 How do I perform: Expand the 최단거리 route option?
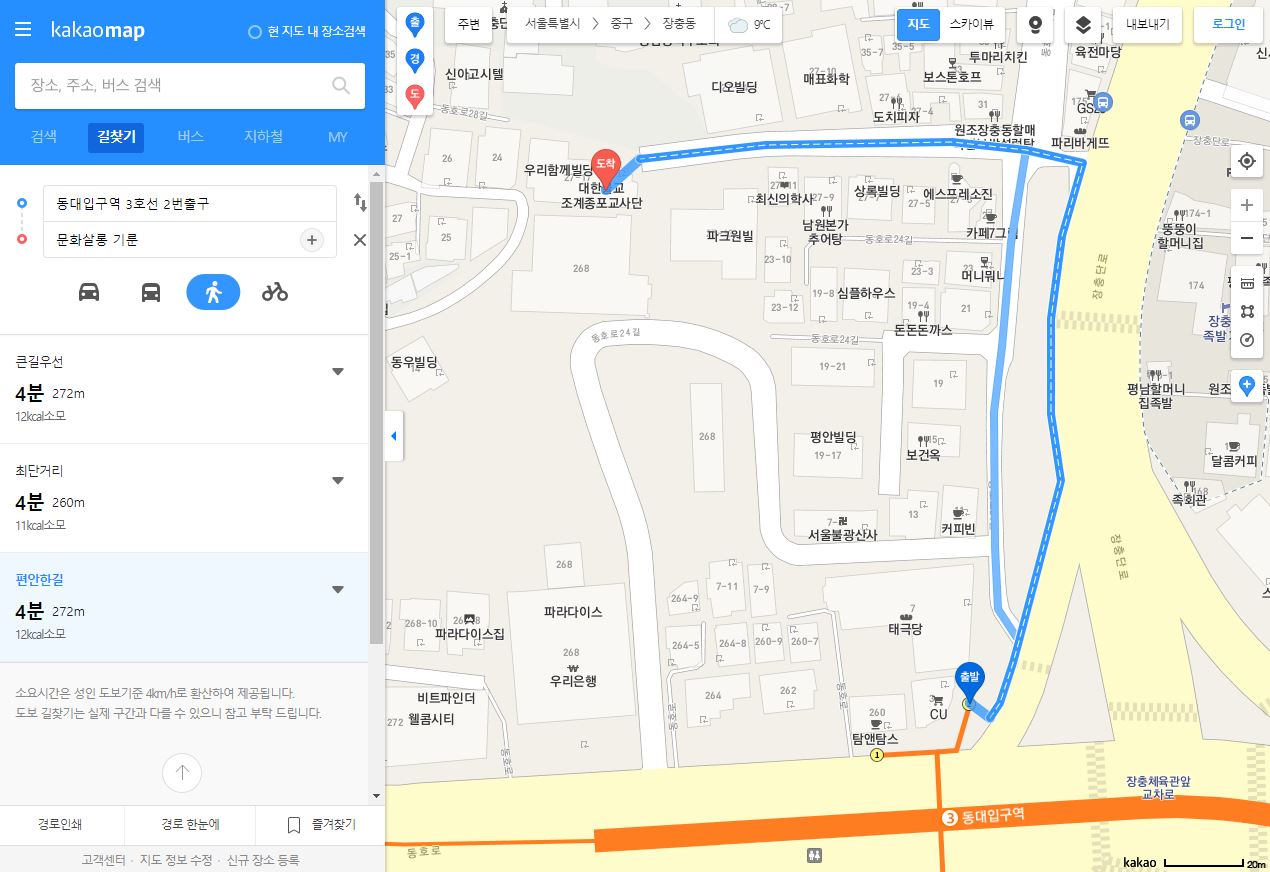pos(338,480)
